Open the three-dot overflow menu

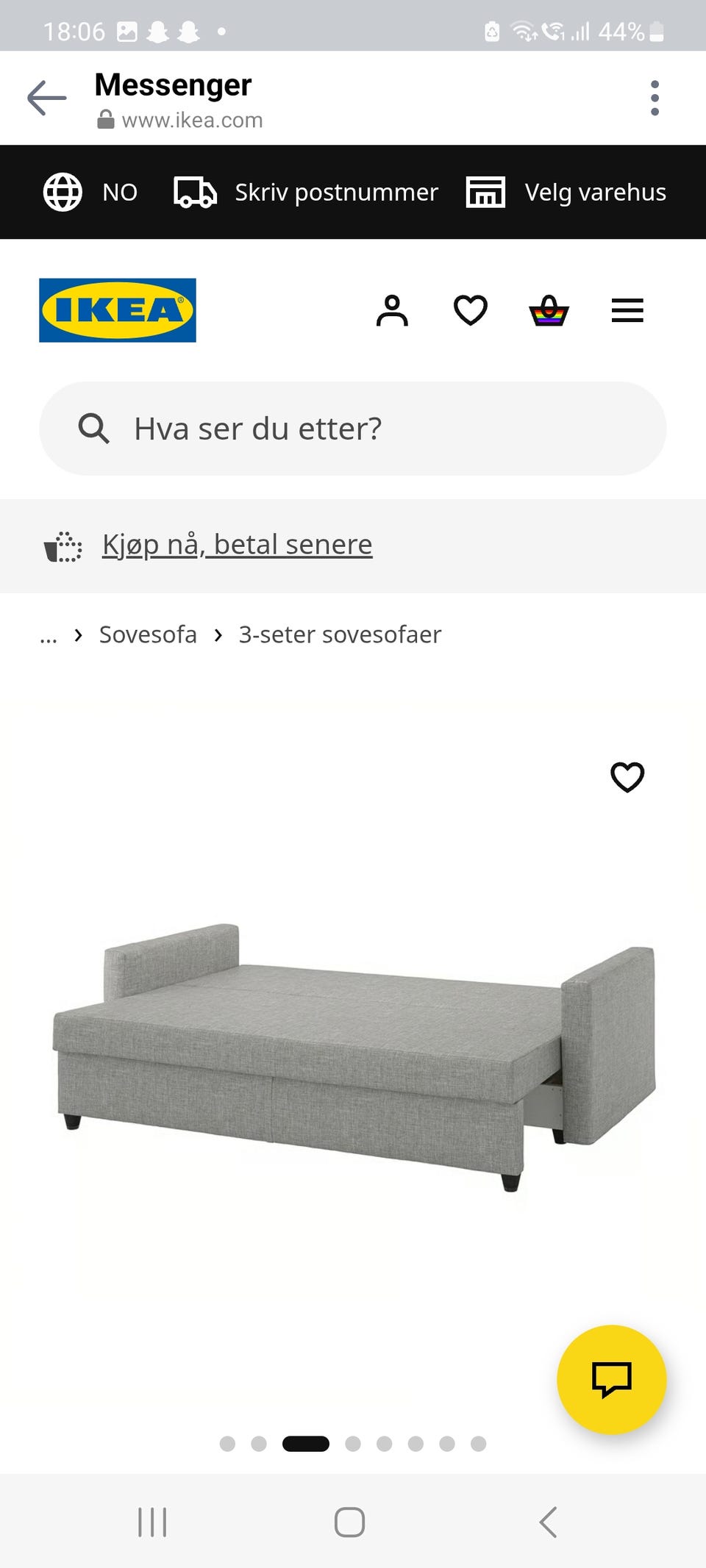[x=655, y=98]
